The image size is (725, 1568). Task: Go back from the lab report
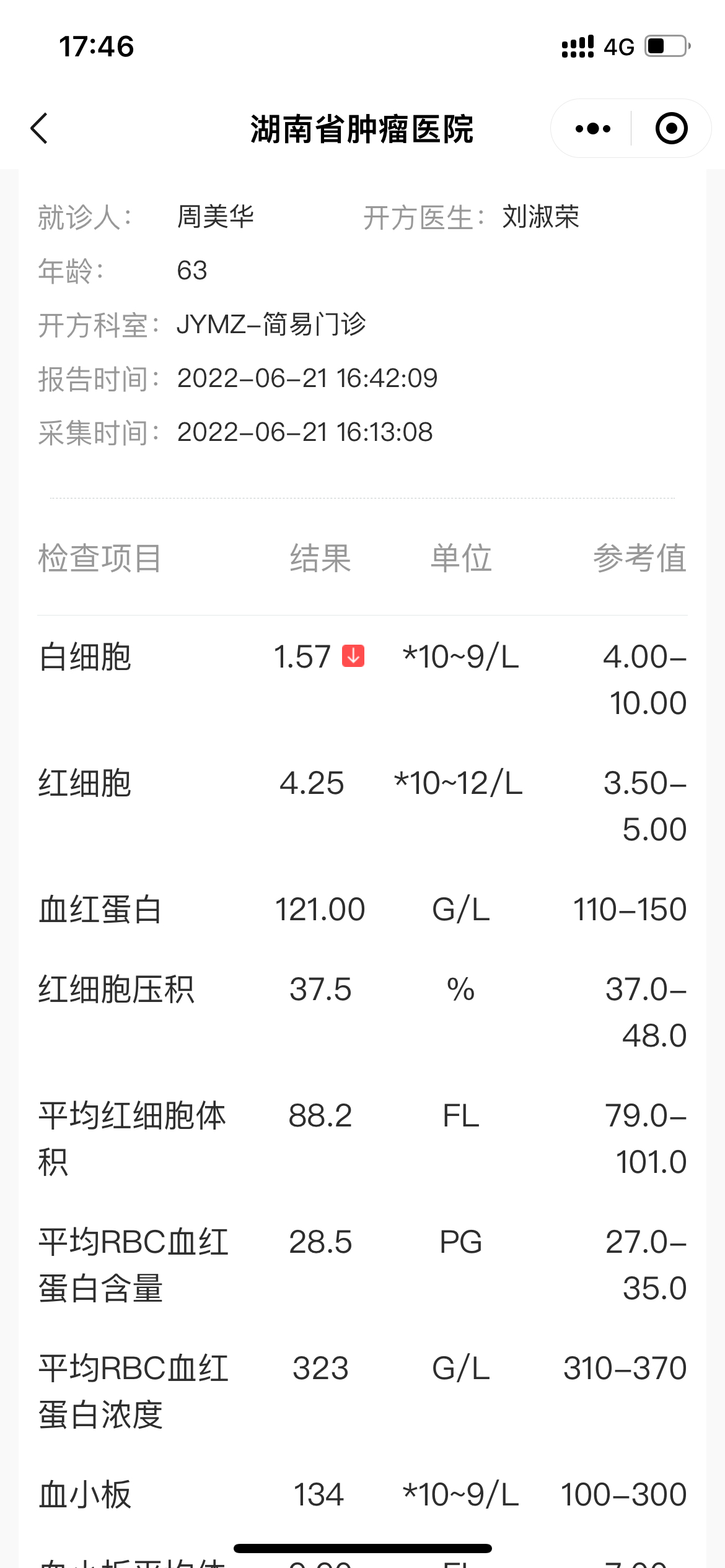40,129
